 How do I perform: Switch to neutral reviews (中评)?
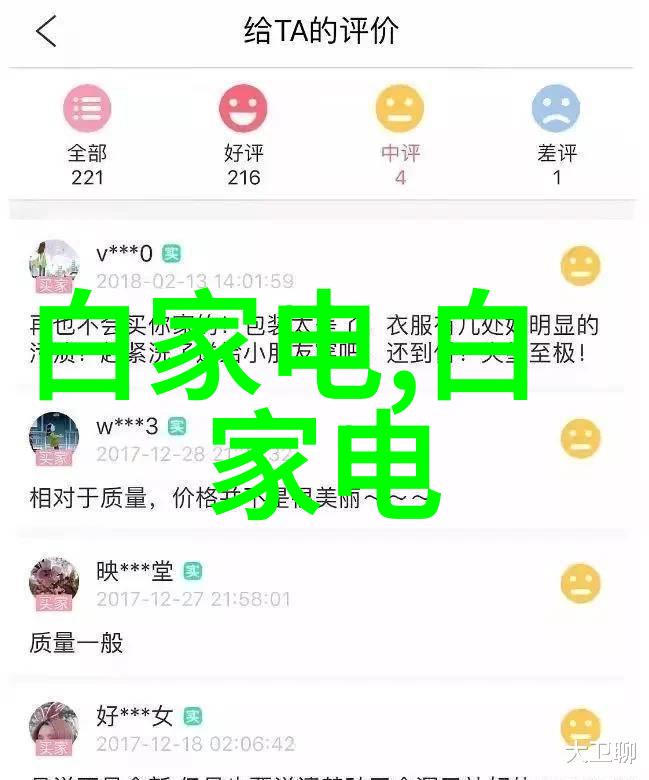tap(400, 135)
